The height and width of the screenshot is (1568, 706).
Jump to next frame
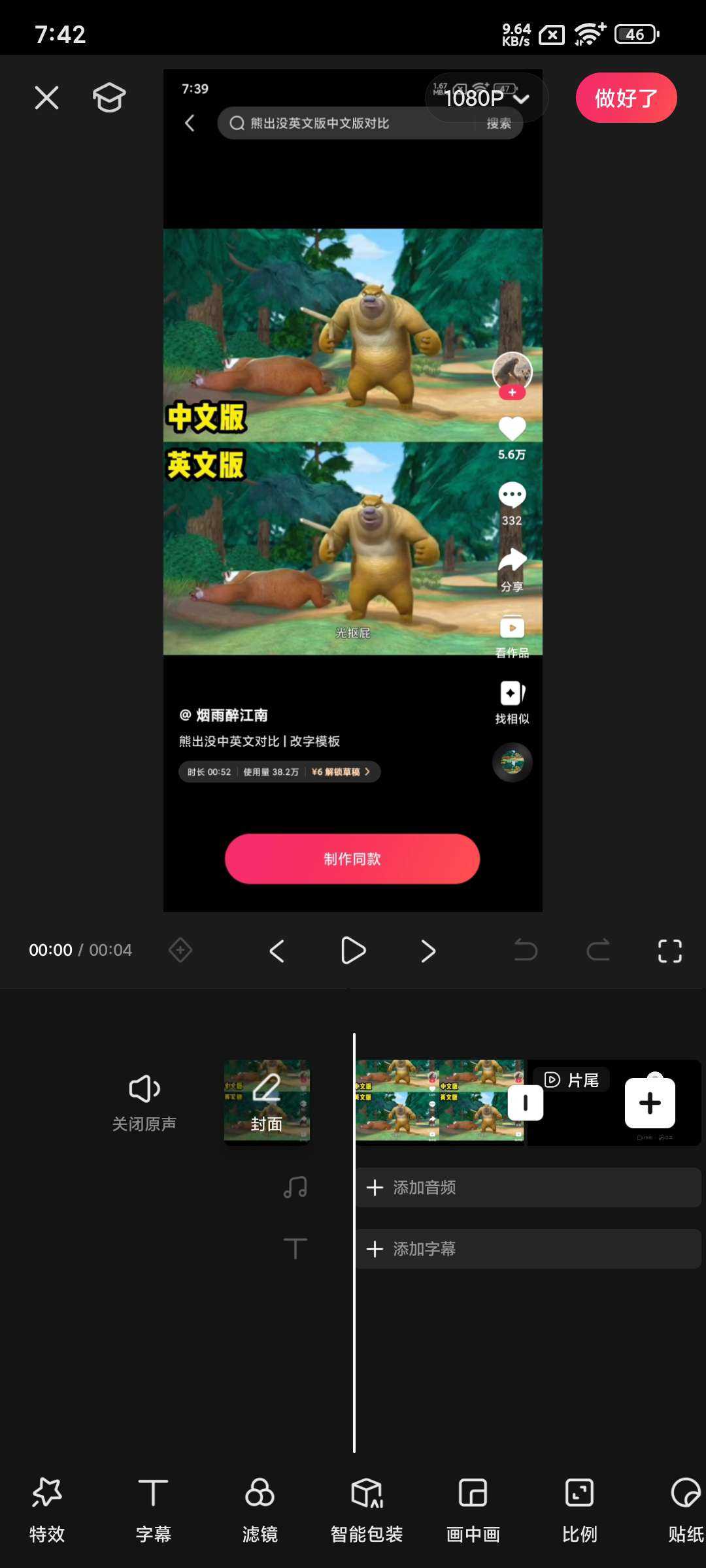pos(428,951)
